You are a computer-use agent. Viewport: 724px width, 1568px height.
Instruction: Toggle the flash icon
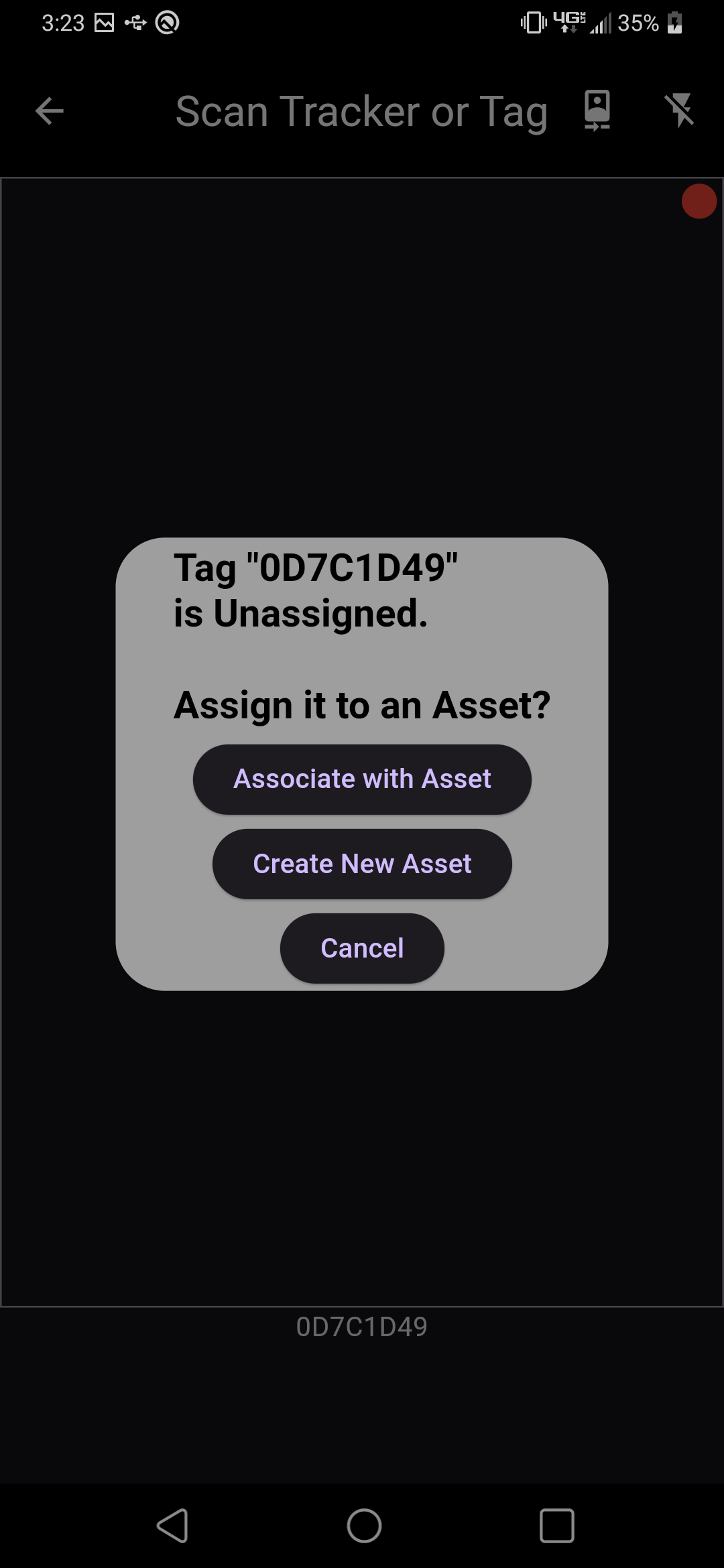pos(680,111)
